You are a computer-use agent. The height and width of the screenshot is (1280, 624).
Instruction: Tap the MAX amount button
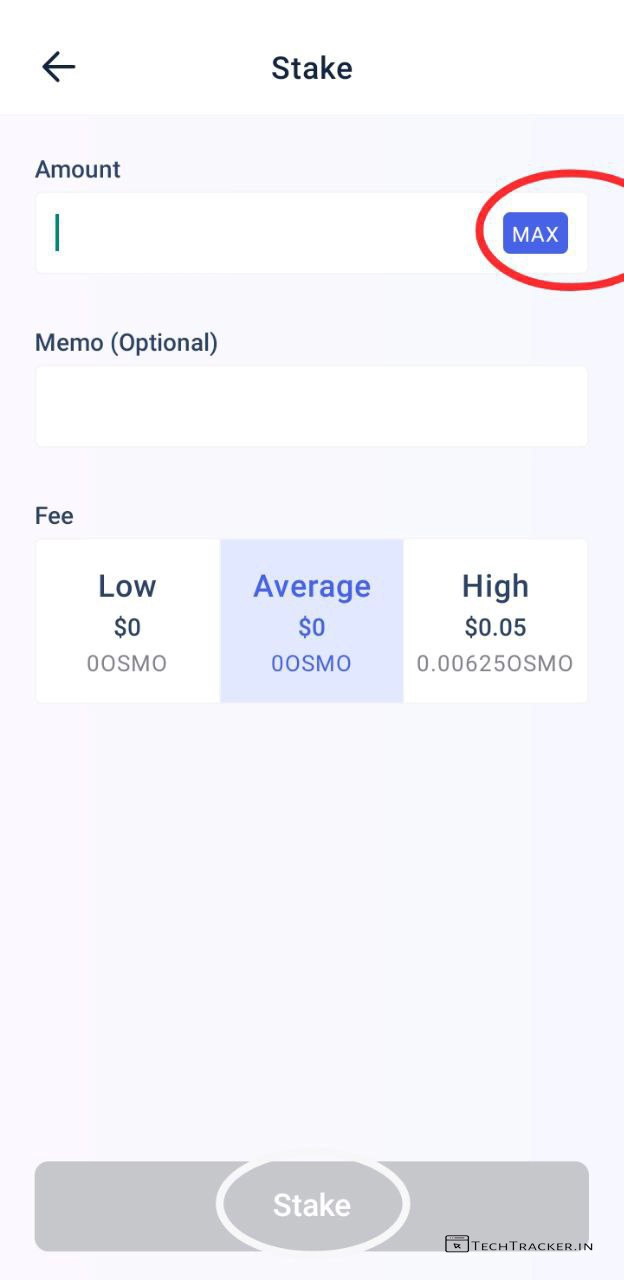[535, 234]
